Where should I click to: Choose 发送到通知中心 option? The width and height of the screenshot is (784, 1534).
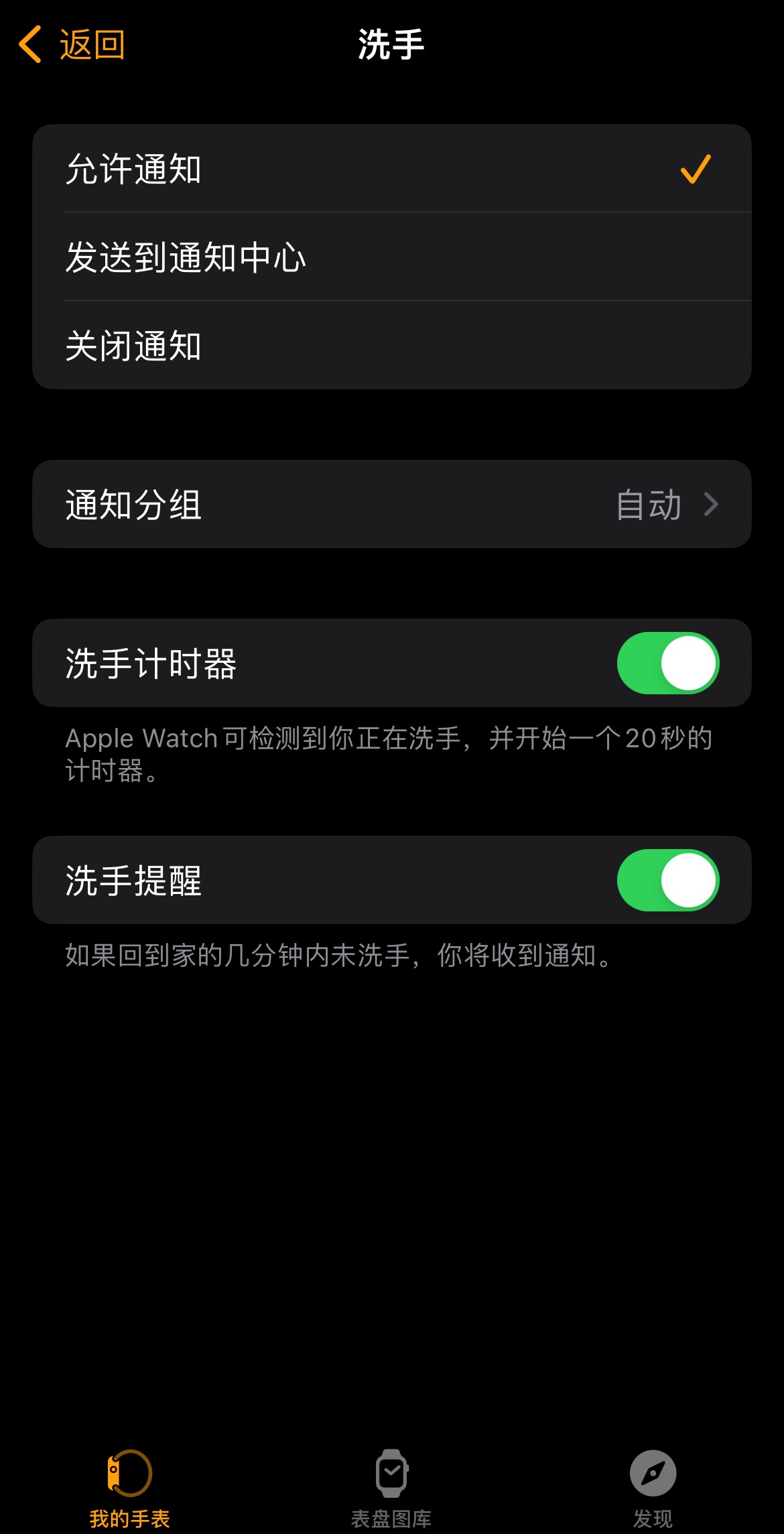click(391, 257)
